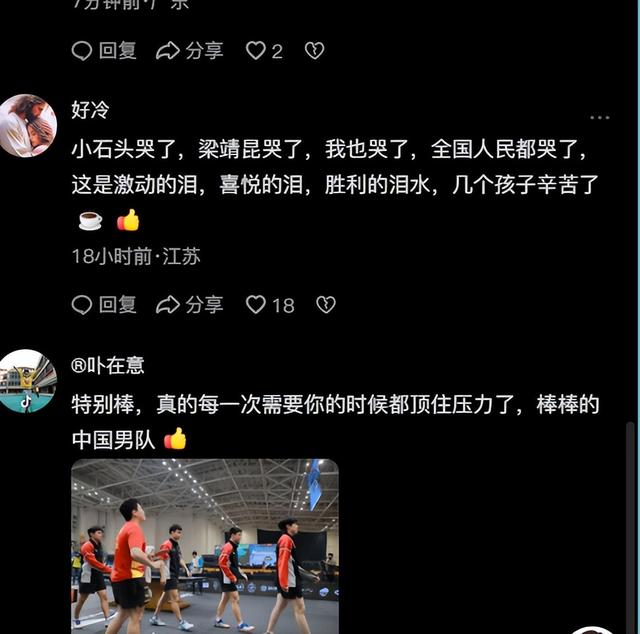Reply to 好冷's comment
Viewport: 640px width, 634px height.
pos(104,305)
